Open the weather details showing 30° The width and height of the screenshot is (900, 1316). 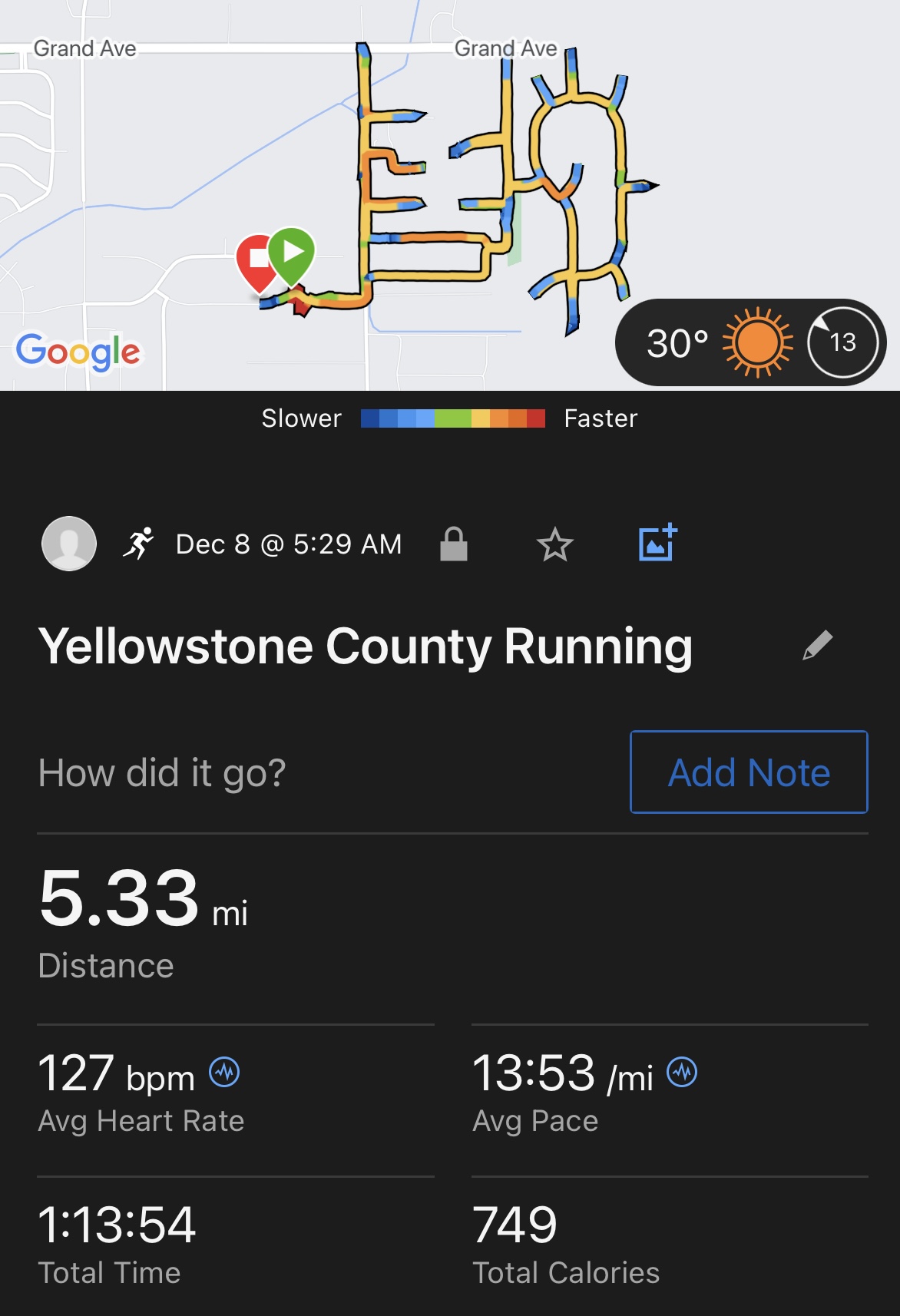click(x=718, y=342)
